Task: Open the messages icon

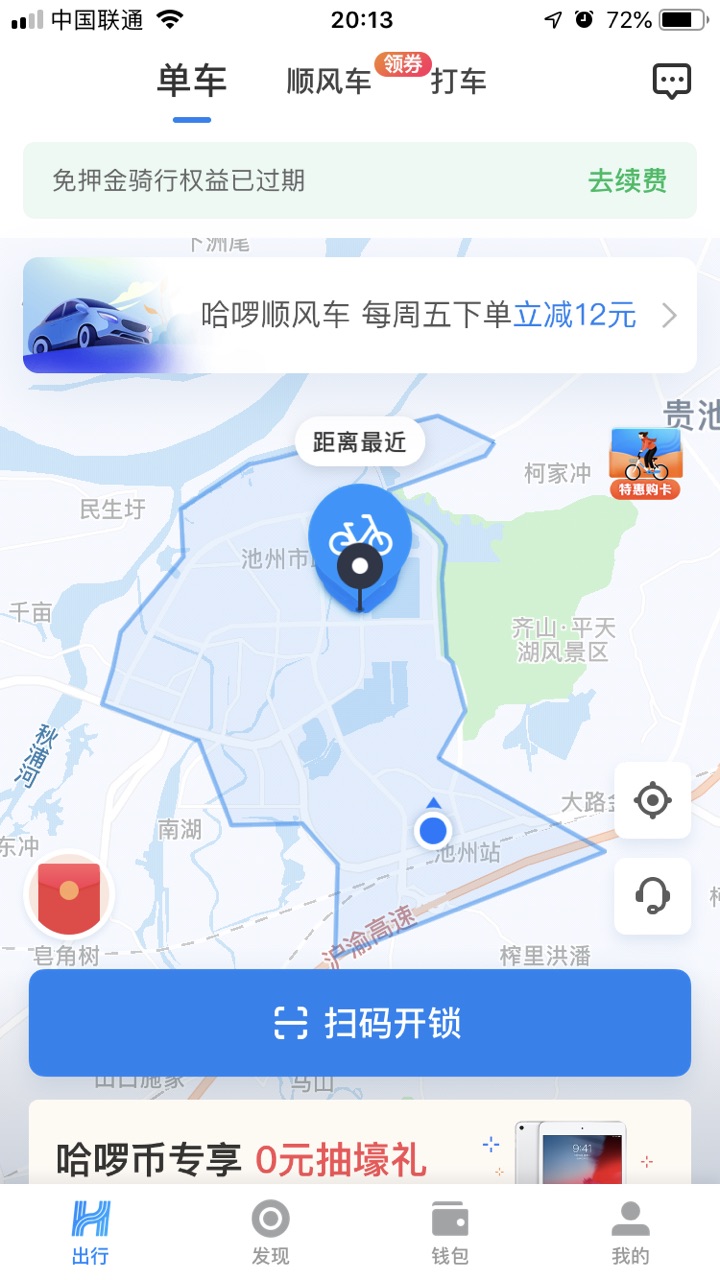Action: [671, 81]
